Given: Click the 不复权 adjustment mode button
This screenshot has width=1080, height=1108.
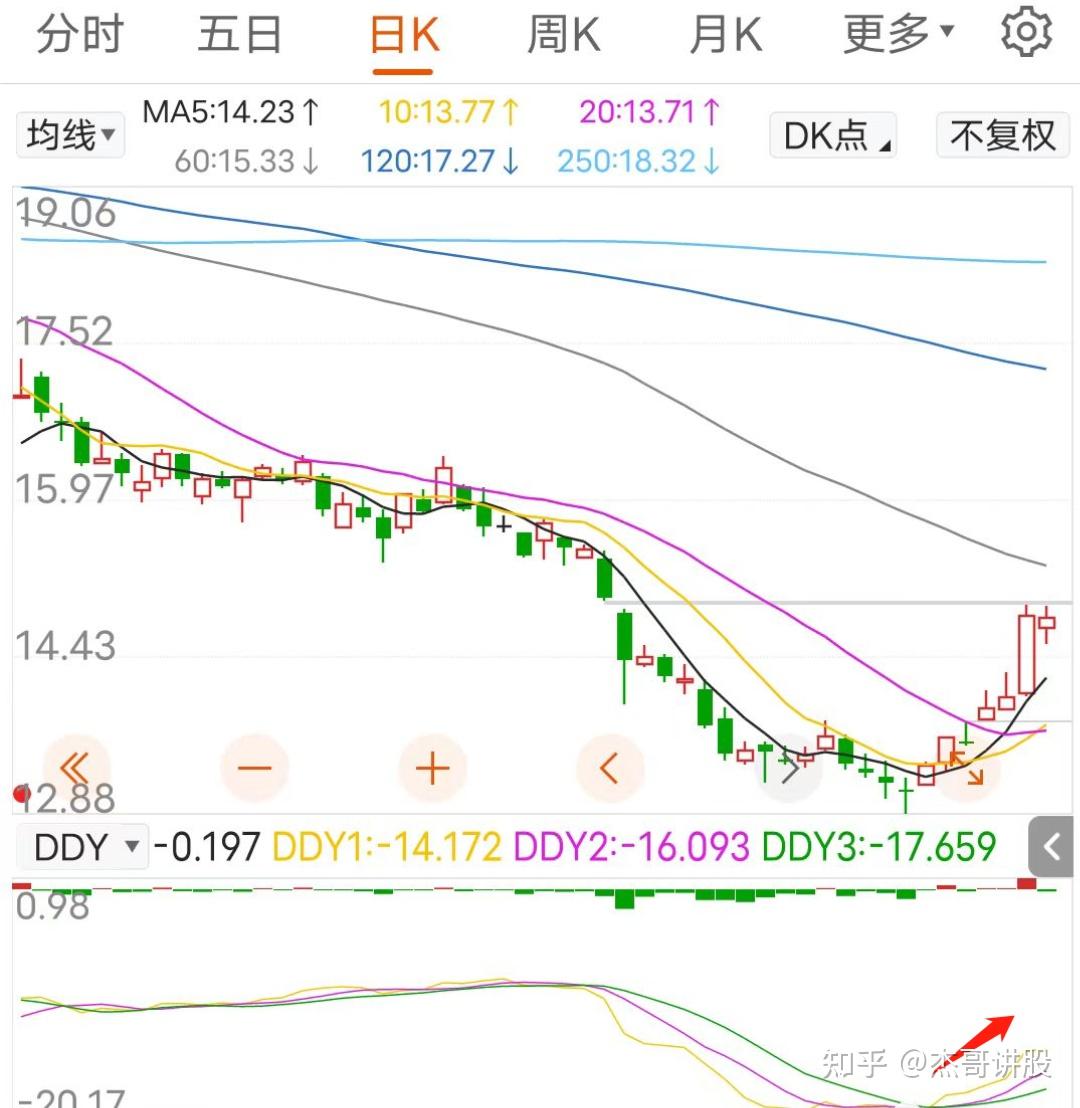Looking at the screenshot, I should (1003, 135).
